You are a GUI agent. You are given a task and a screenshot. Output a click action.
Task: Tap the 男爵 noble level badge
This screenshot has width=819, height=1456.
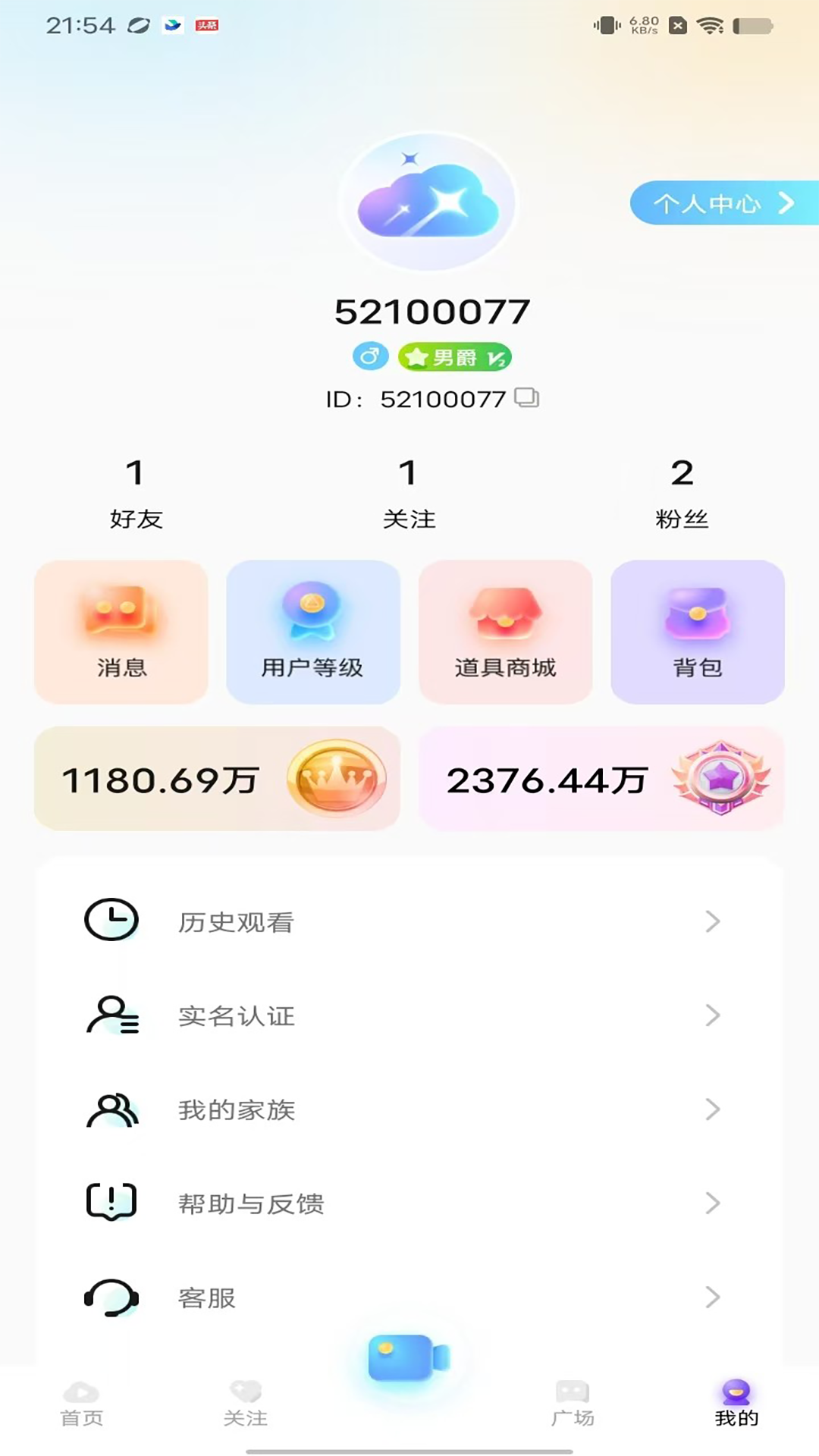[x=453, y=356]
